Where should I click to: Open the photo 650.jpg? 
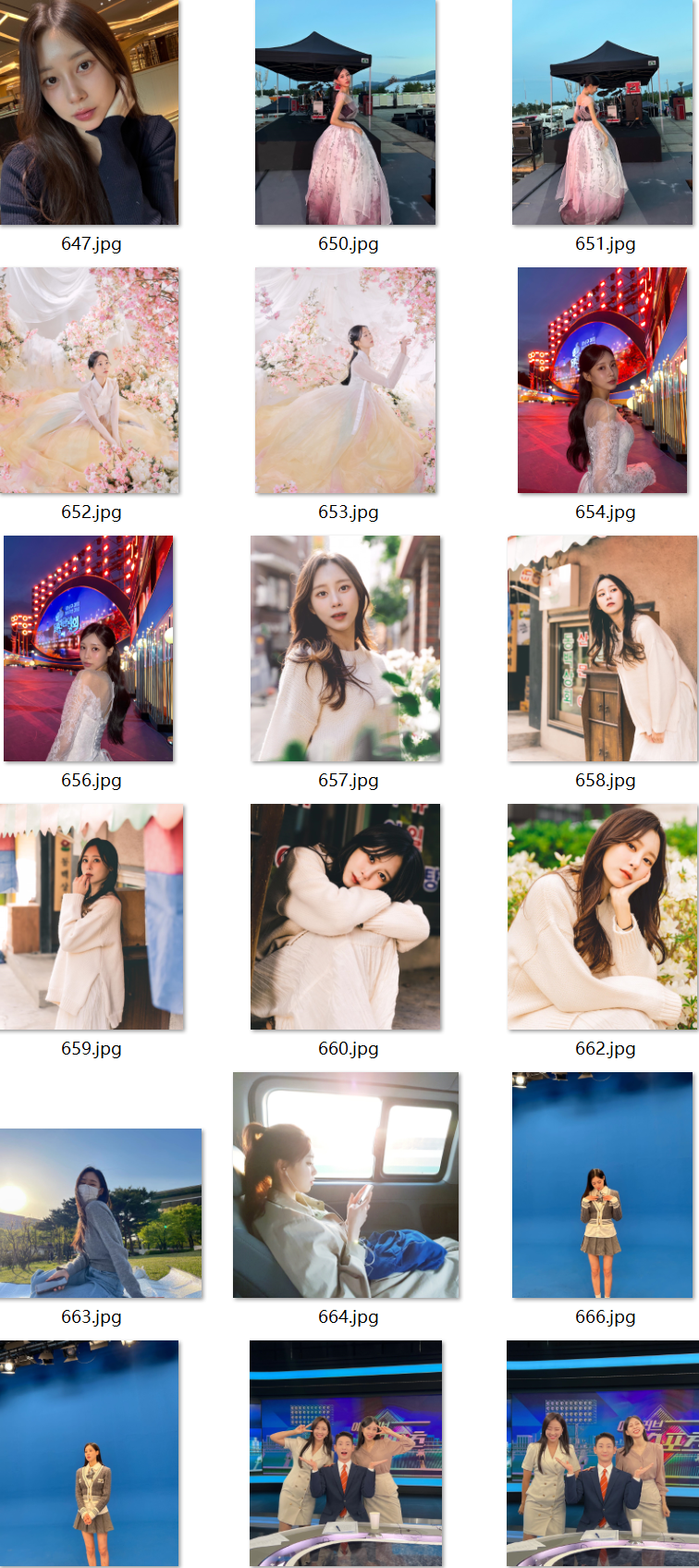[x=346, y=113]
